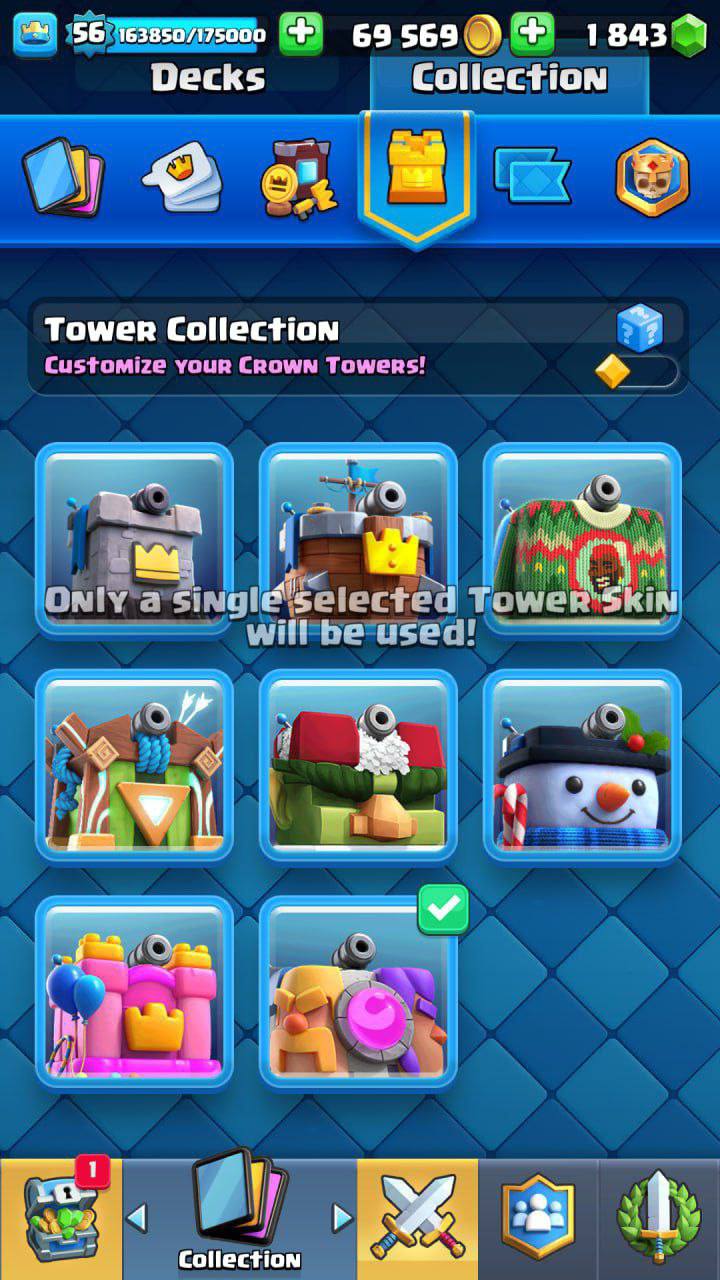This screenshot has width=720, height=1280.
Task: Open the battle banner frames tab
Action: (532, 178)
